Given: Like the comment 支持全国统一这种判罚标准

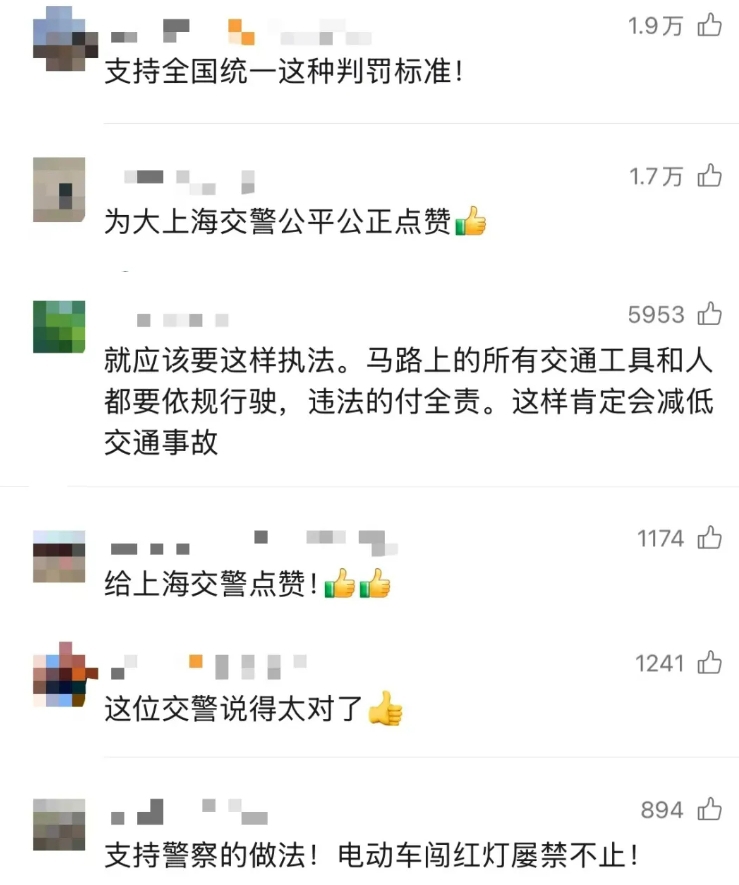Looking at the screenshot, I should [x=709, y=26].
